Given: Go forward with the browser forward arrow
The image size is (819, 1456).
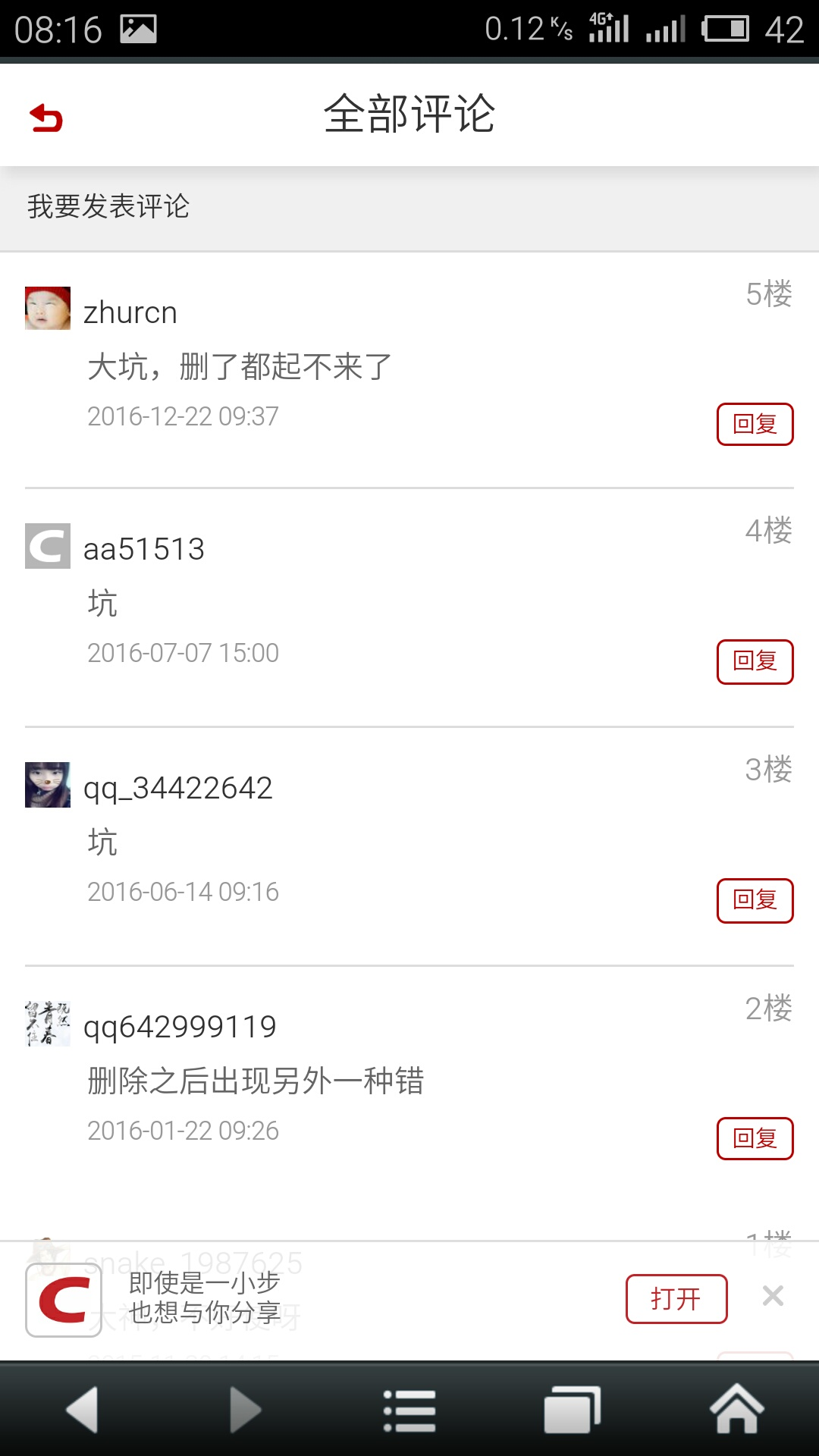Looking at the screenshot, I should point(246,1410).
